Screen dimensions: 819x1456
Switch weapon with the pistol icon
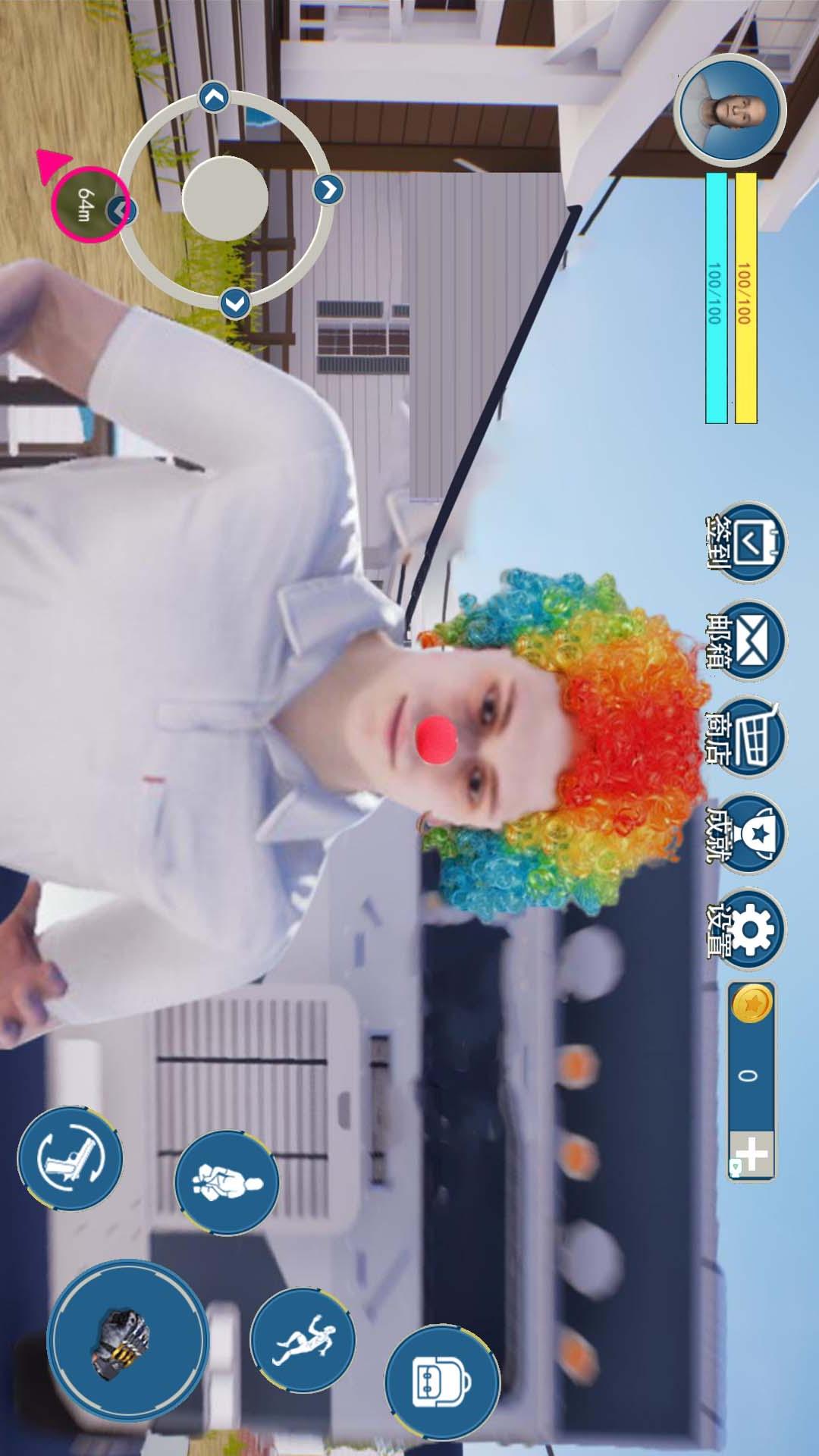click(70, 1158)
